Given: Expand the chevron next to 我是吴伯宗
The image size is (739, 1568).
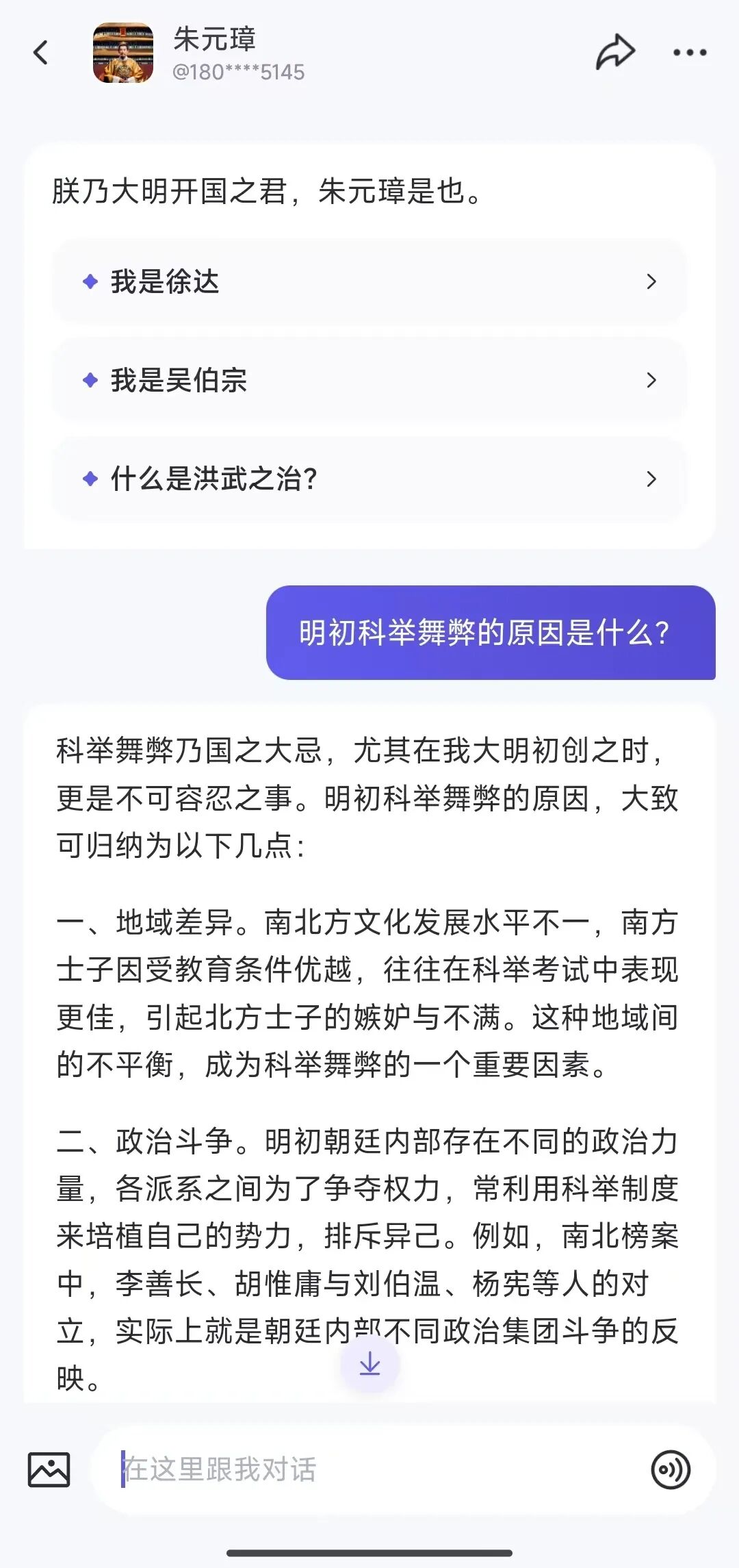Looking at the screenshot, I should tap(651, 381).
